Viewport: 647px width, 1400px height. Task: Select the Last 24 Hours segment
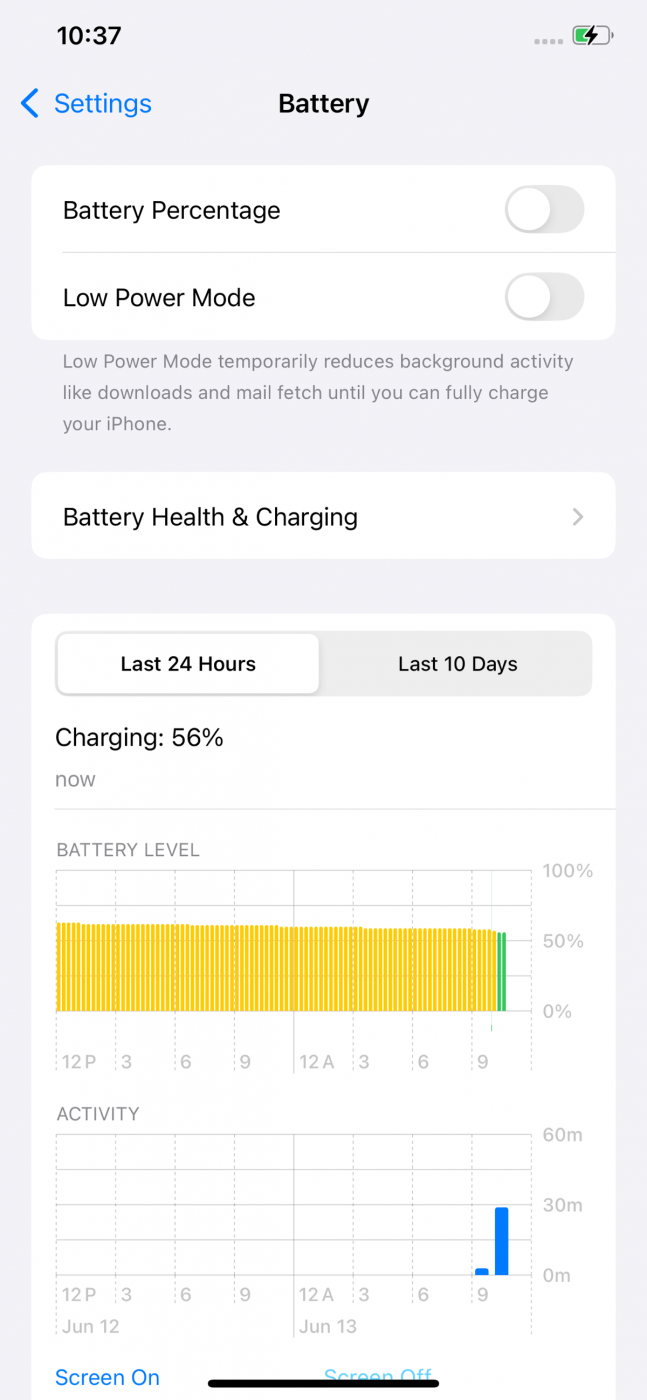[188, 664]
